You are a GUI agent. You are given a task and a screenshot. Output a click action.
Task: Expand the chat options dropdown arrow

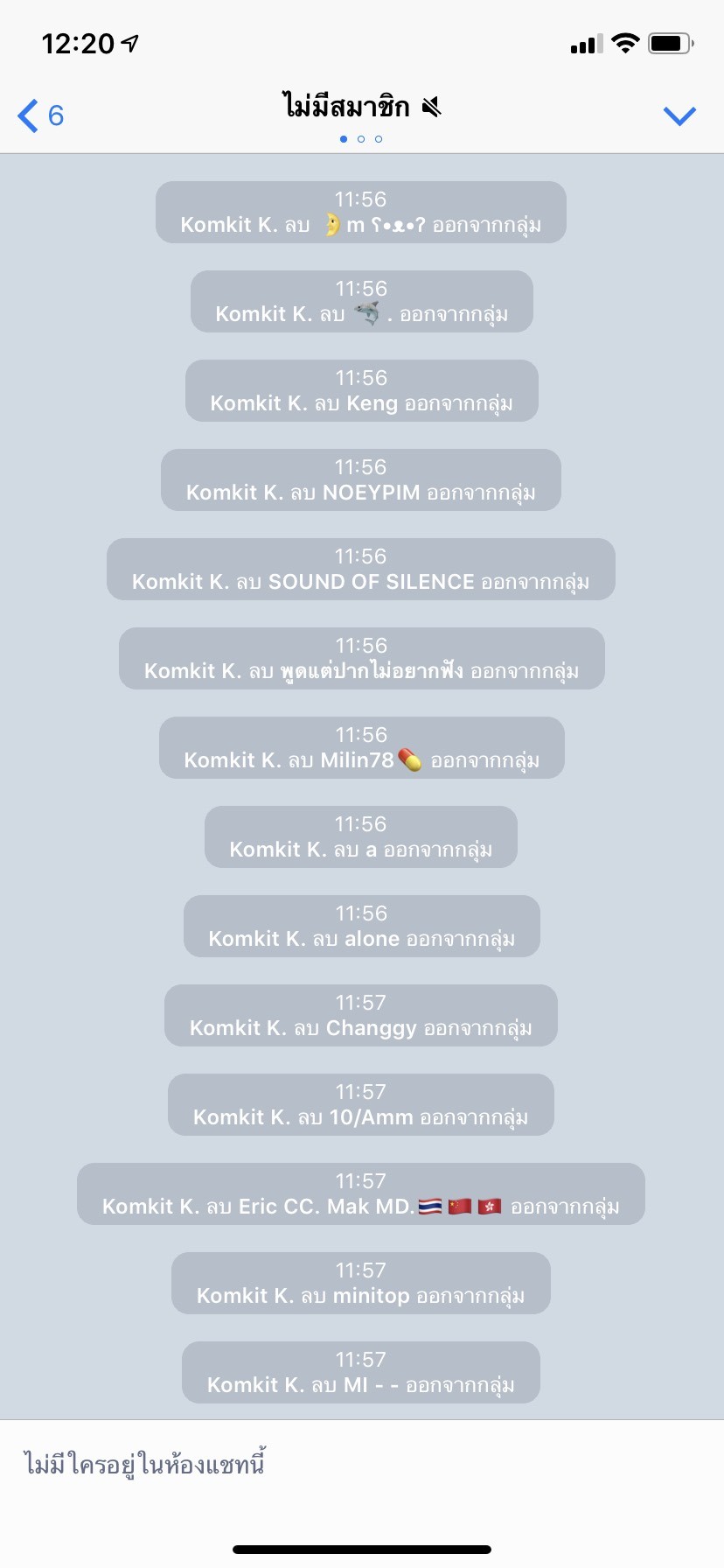(679, 115)
